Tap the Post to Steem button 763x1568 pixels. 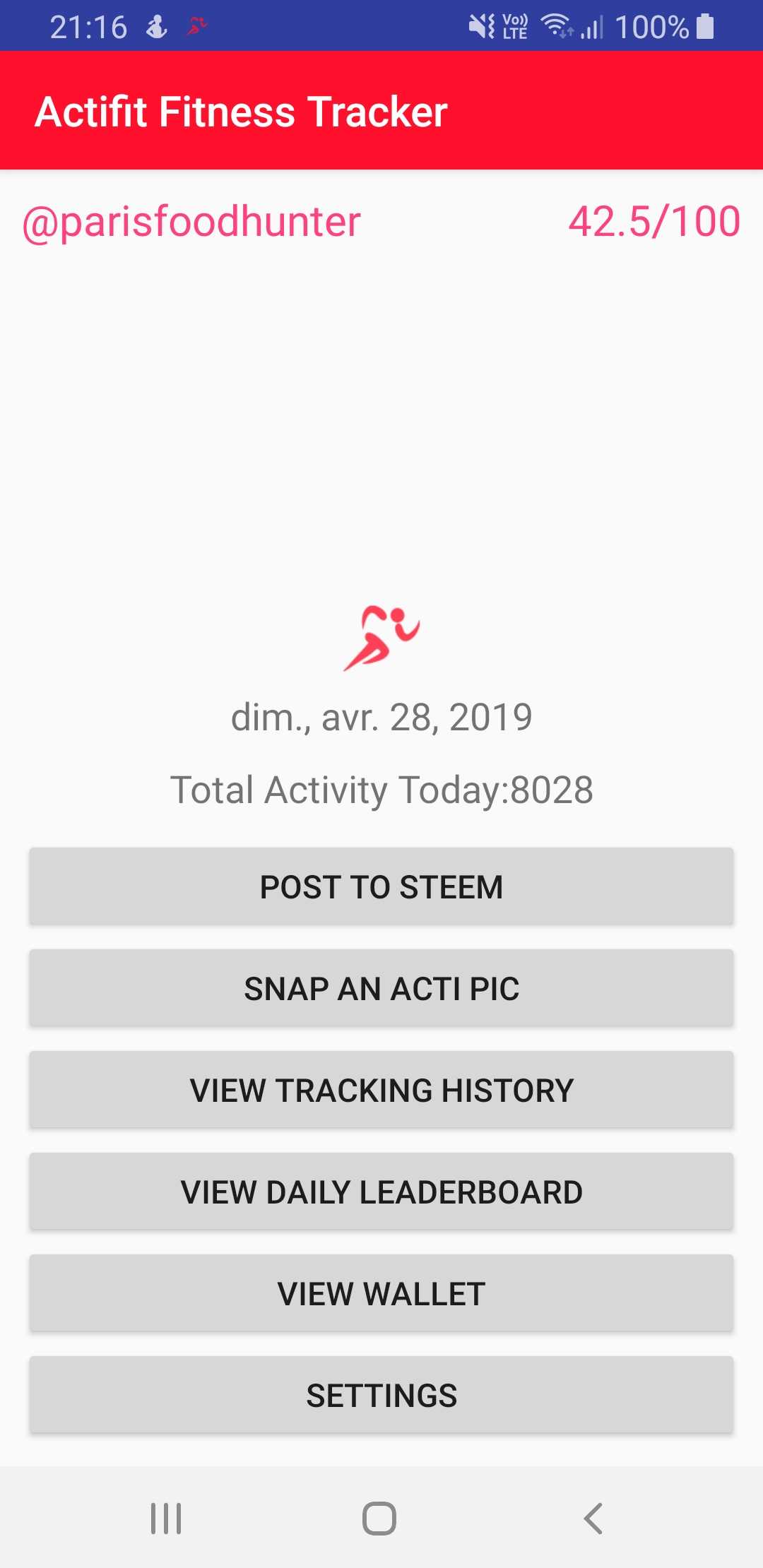tap(381, 886)
